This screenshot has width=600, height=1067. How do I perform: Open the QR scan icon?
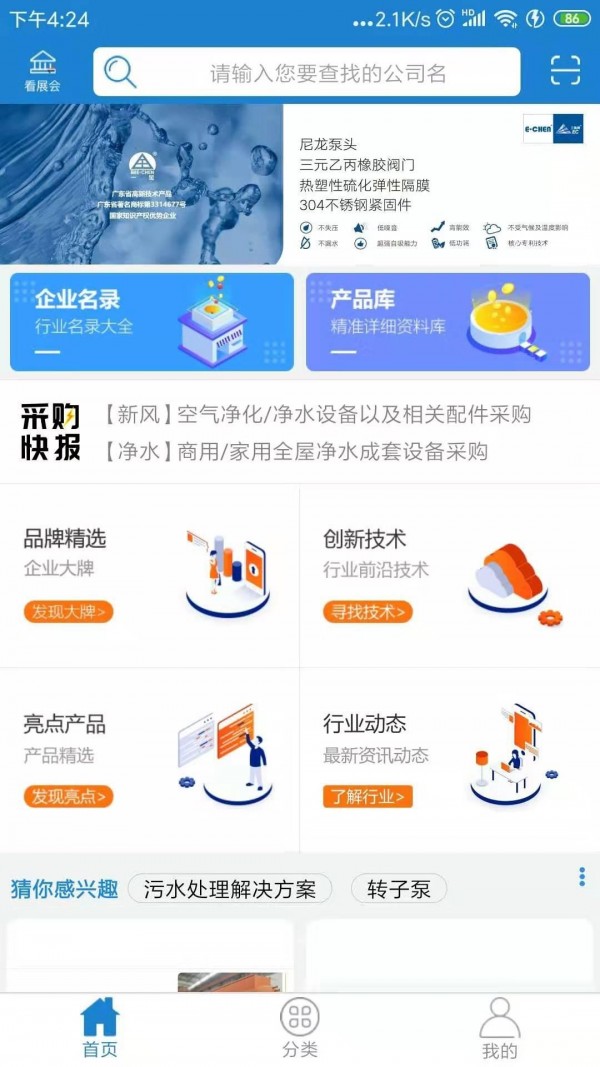pyautogui.click(x=565, y=70)
